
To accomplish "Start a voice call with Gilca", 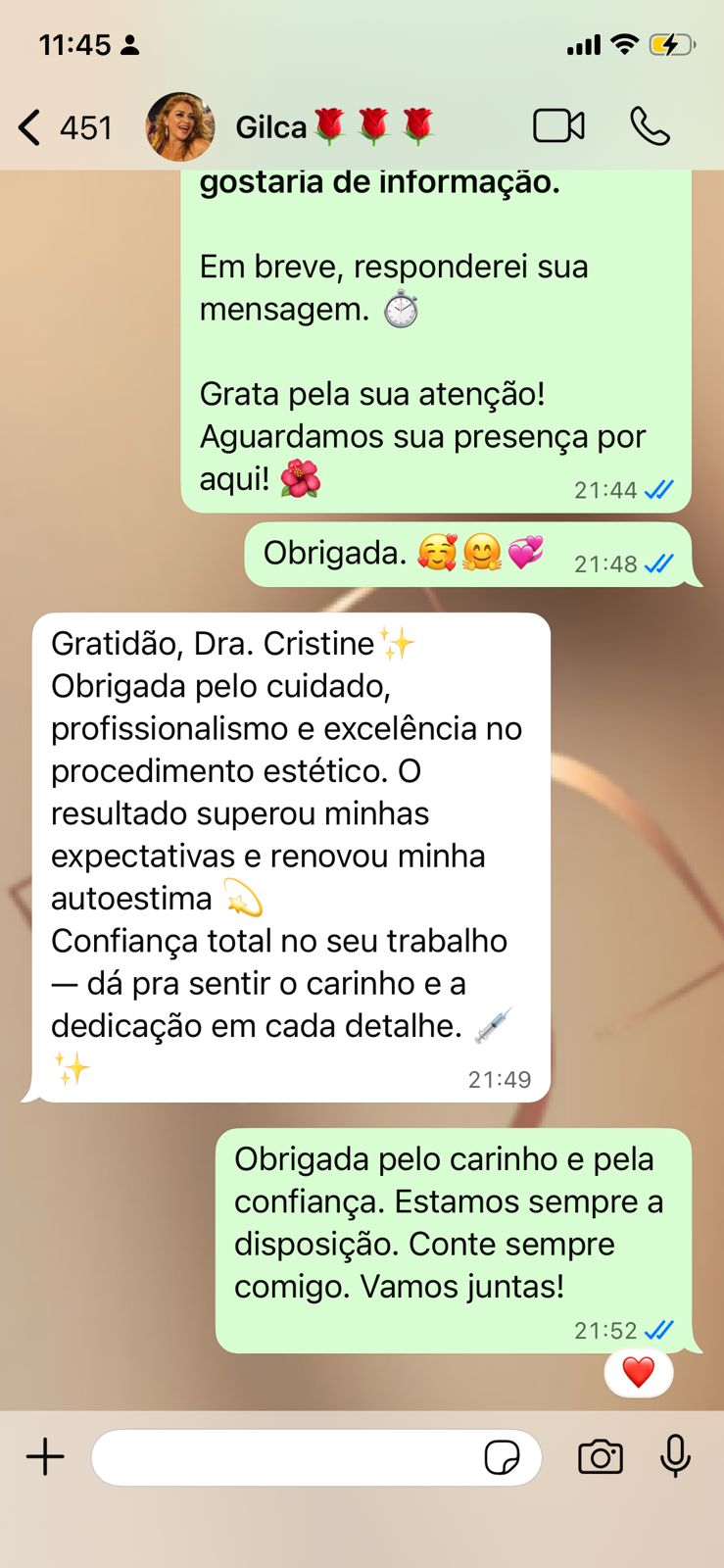I will coord(650,126).
